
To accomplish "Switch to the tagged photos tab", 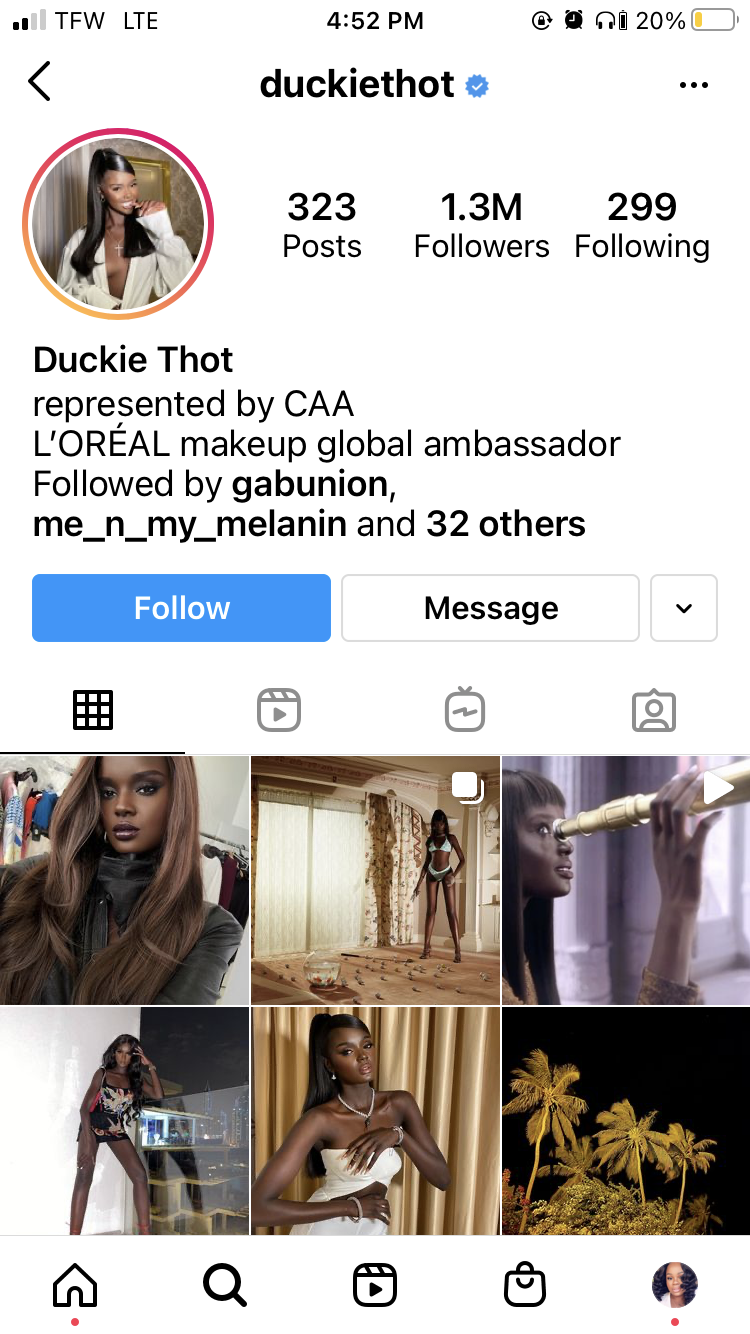I will click(x=654, y=710).
